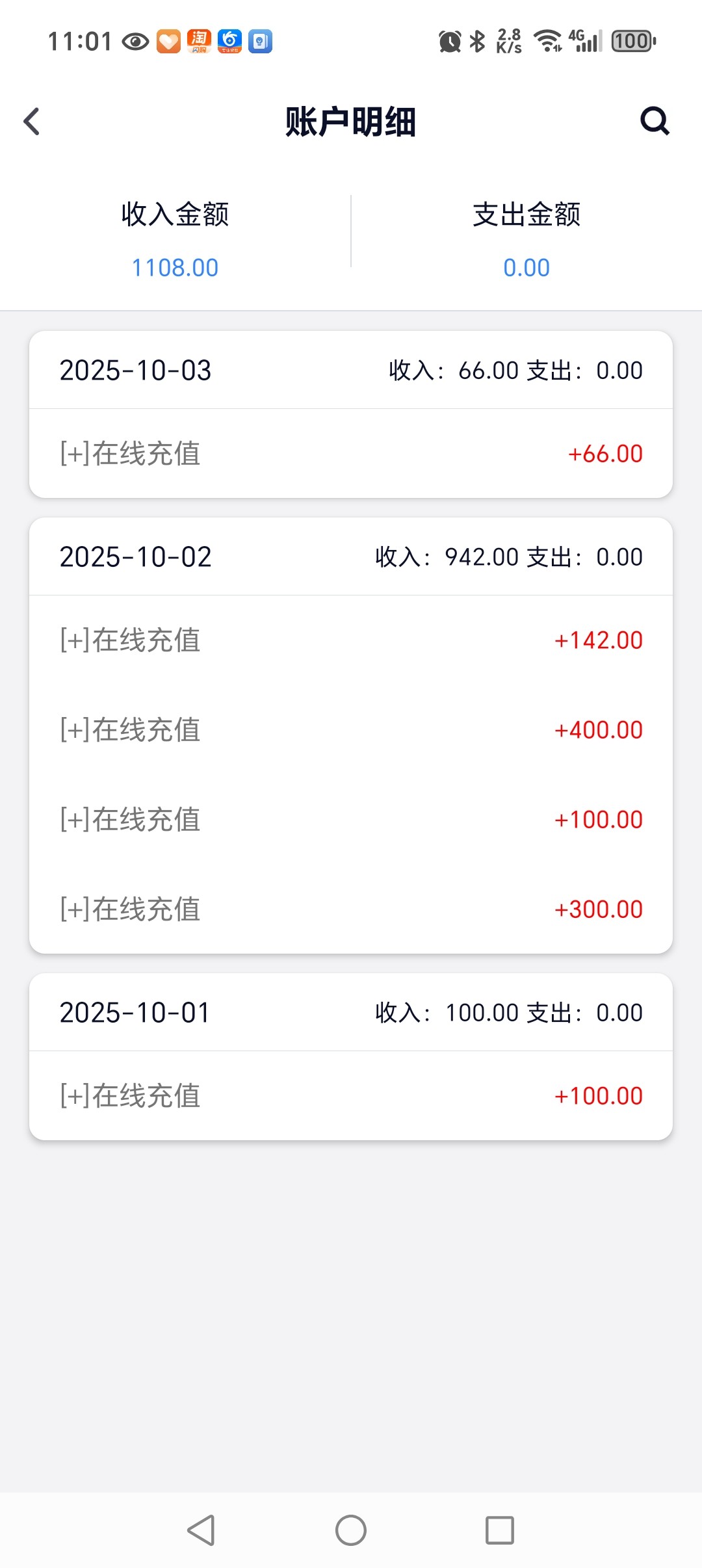
Task: Tap the back arrow to leave 账户明细
Action: click(x=31, y=122)
